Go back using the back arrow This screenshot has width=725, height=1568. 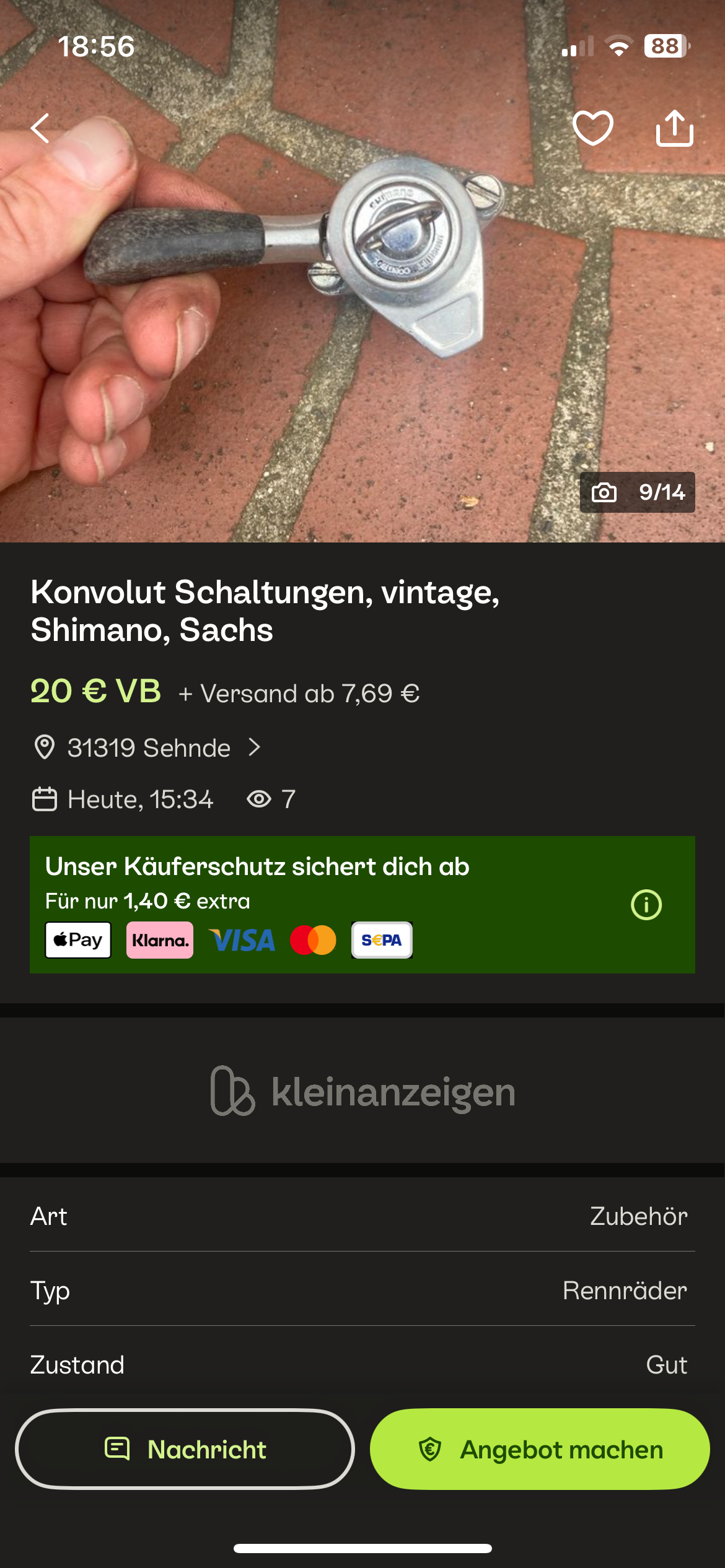pos(41,128)
